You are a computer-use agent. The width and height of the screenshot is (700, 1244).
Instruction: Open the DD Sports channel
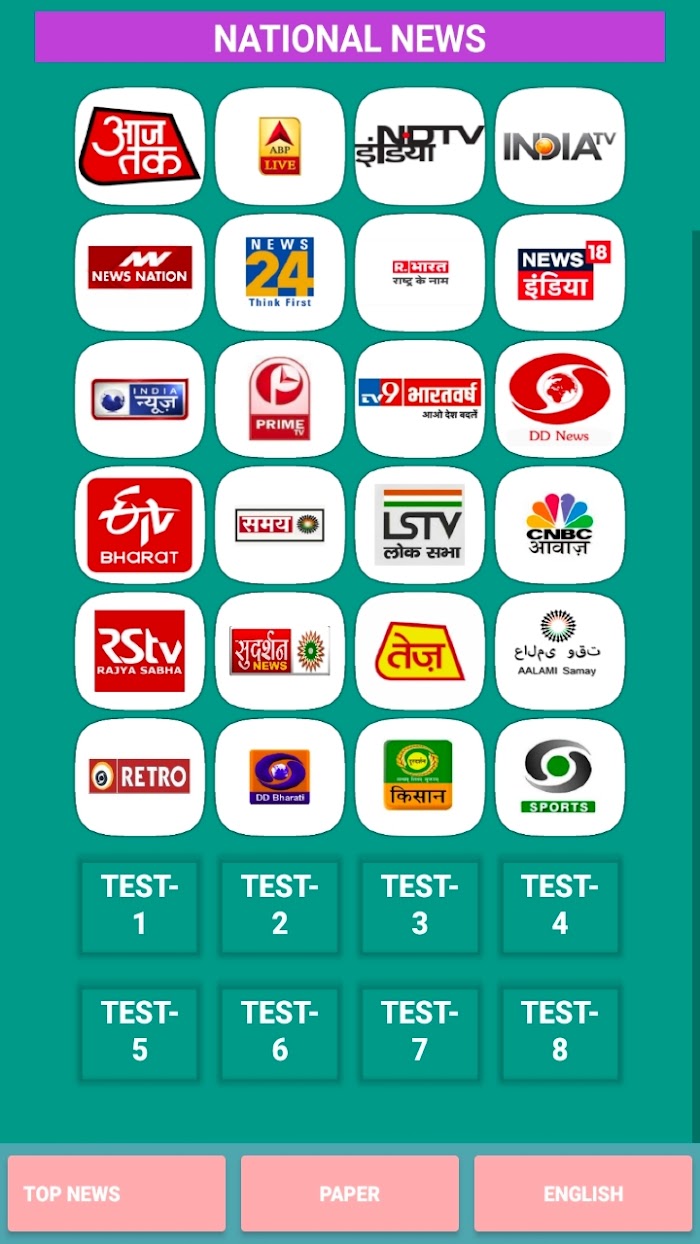560,777
